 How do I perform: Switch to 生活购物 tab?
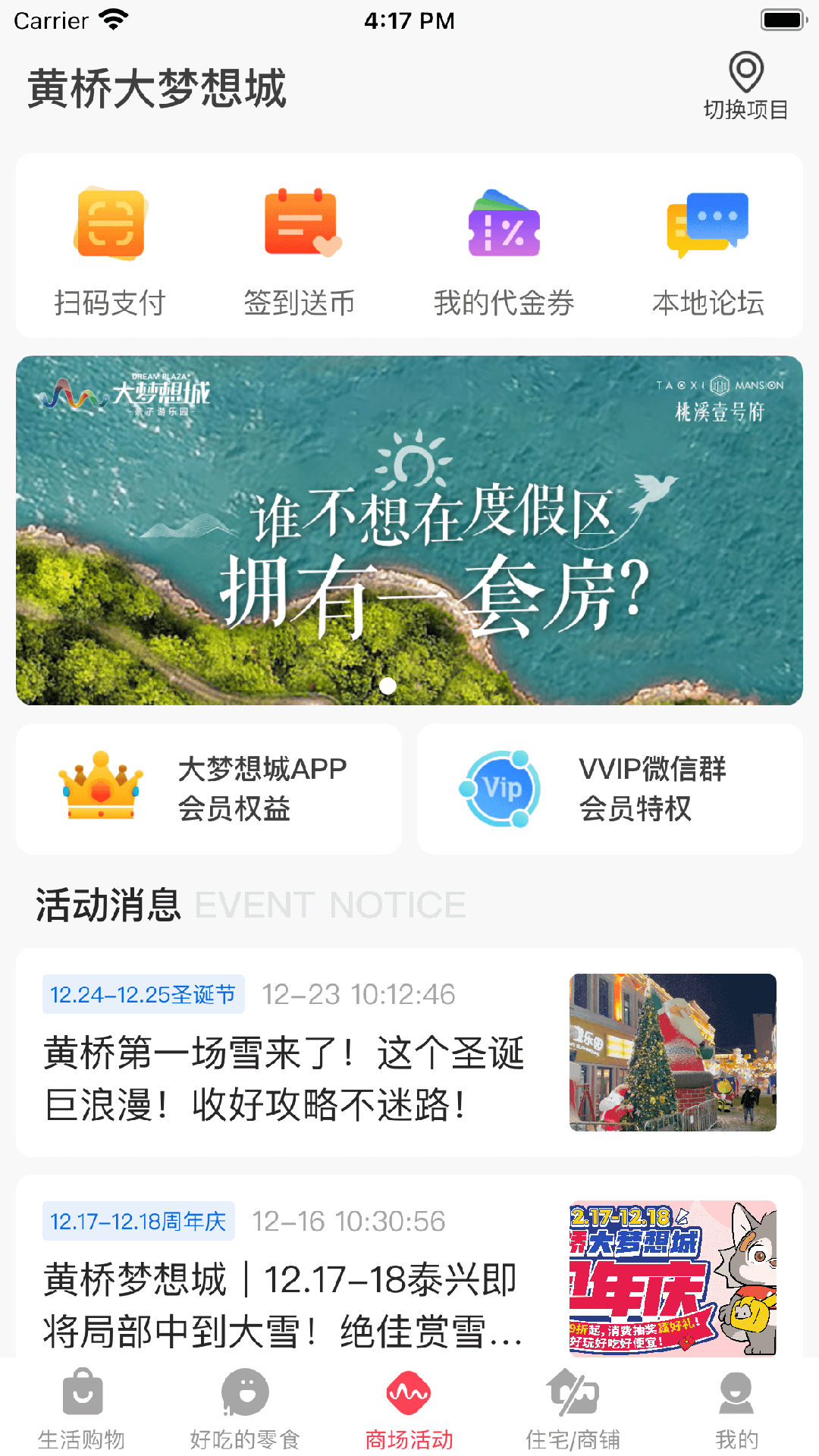pyautogui.click(x=82, y=1409)
